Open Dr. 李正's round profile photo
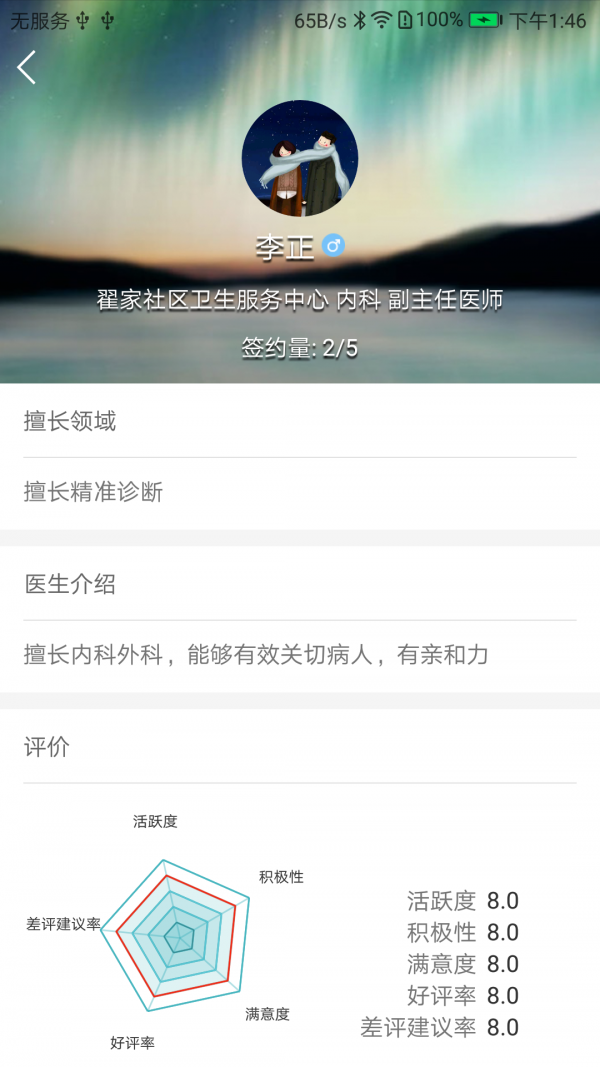600x1067 pixels. [x=300, y=159]
